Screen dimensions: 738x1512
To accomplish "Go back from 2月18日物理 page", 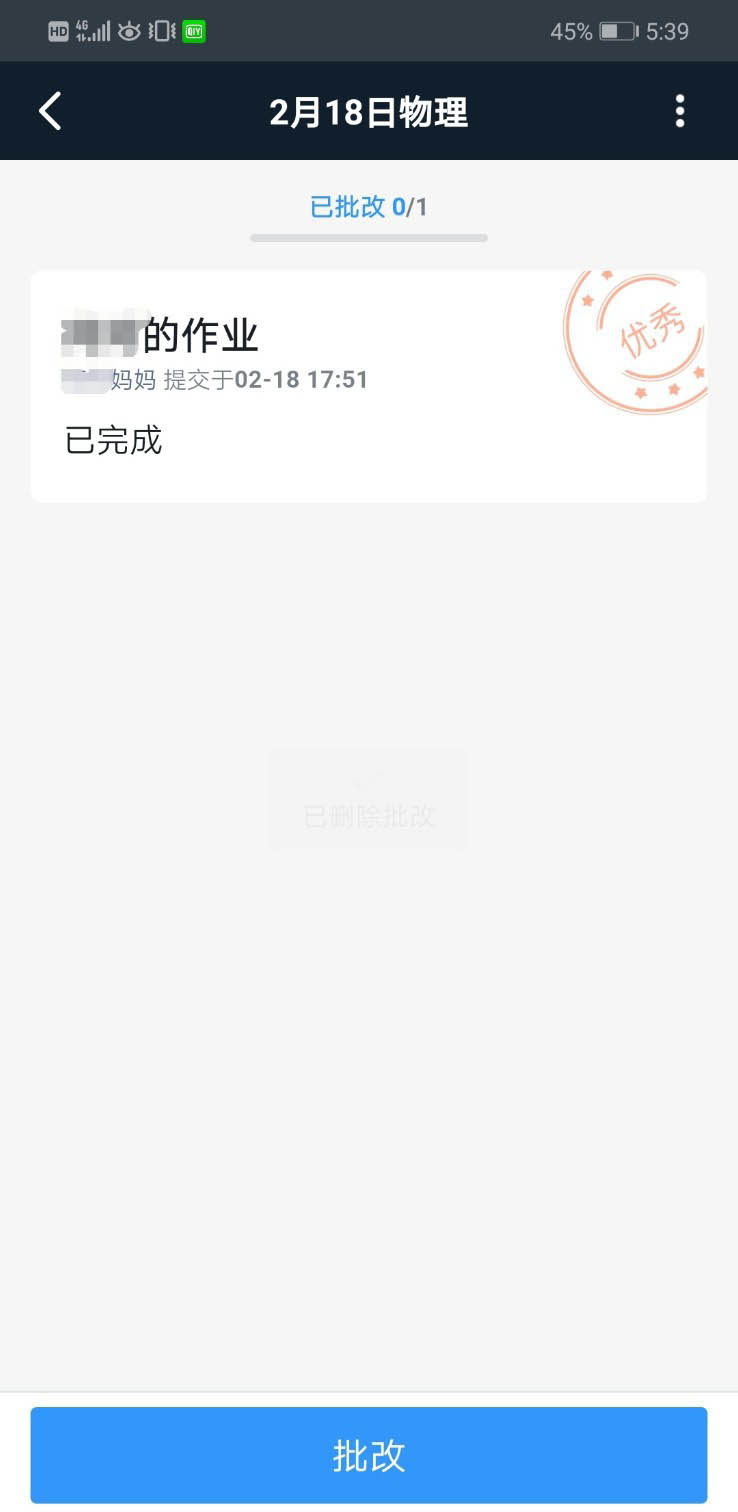I will (50, 111).
